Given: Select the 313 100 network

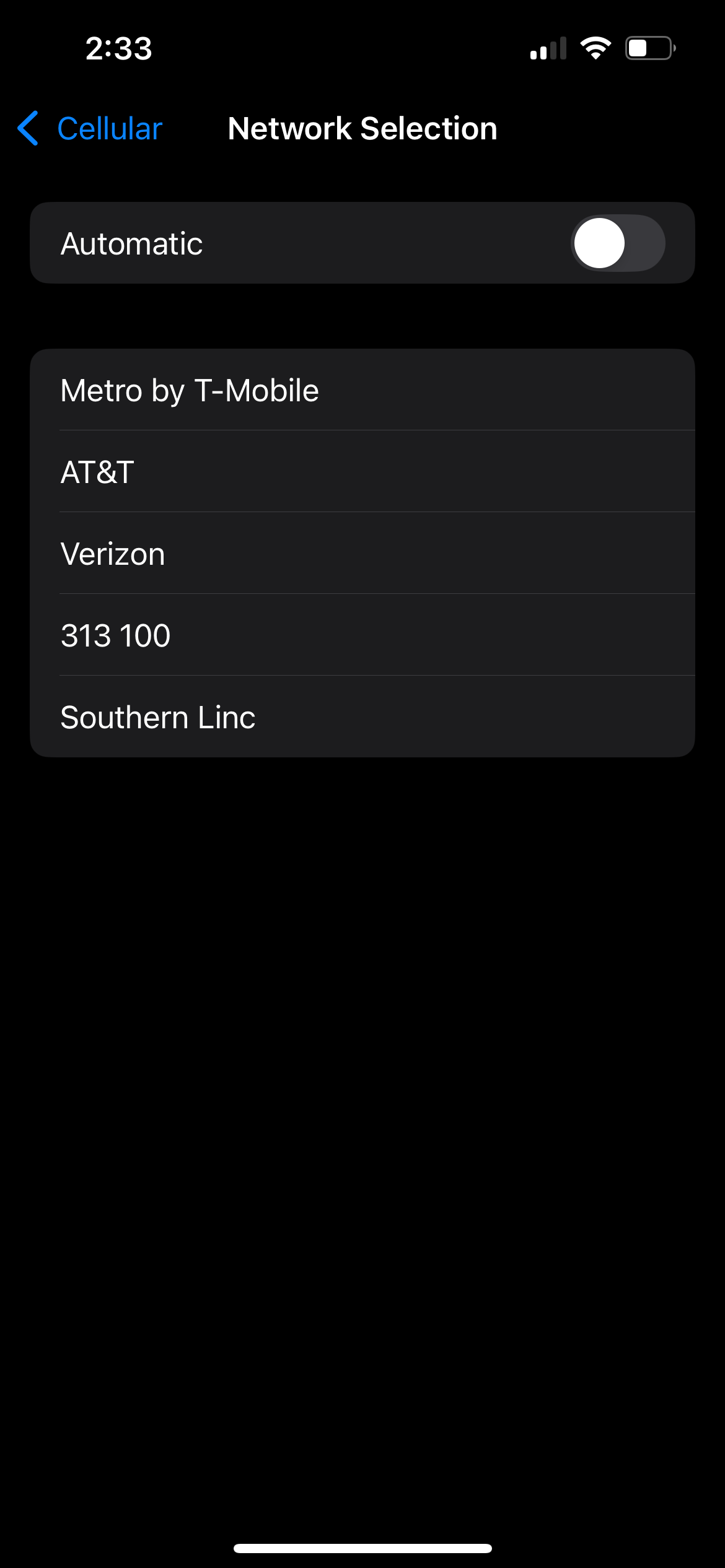Looking at the screenshot, I should coord(362,635).
